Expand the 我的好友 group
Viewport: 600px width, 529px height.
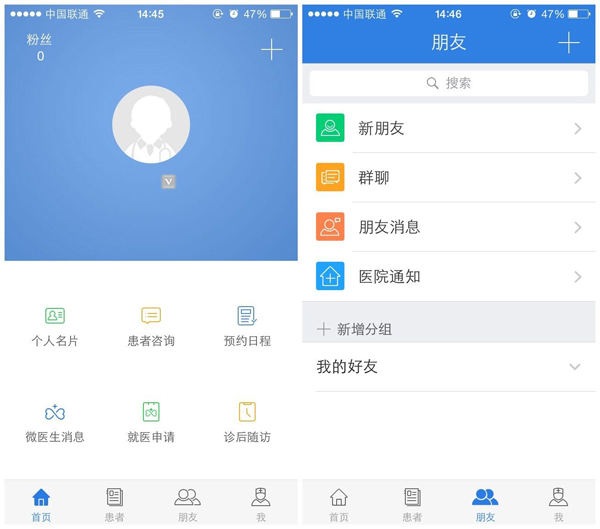tap(449, 367)
